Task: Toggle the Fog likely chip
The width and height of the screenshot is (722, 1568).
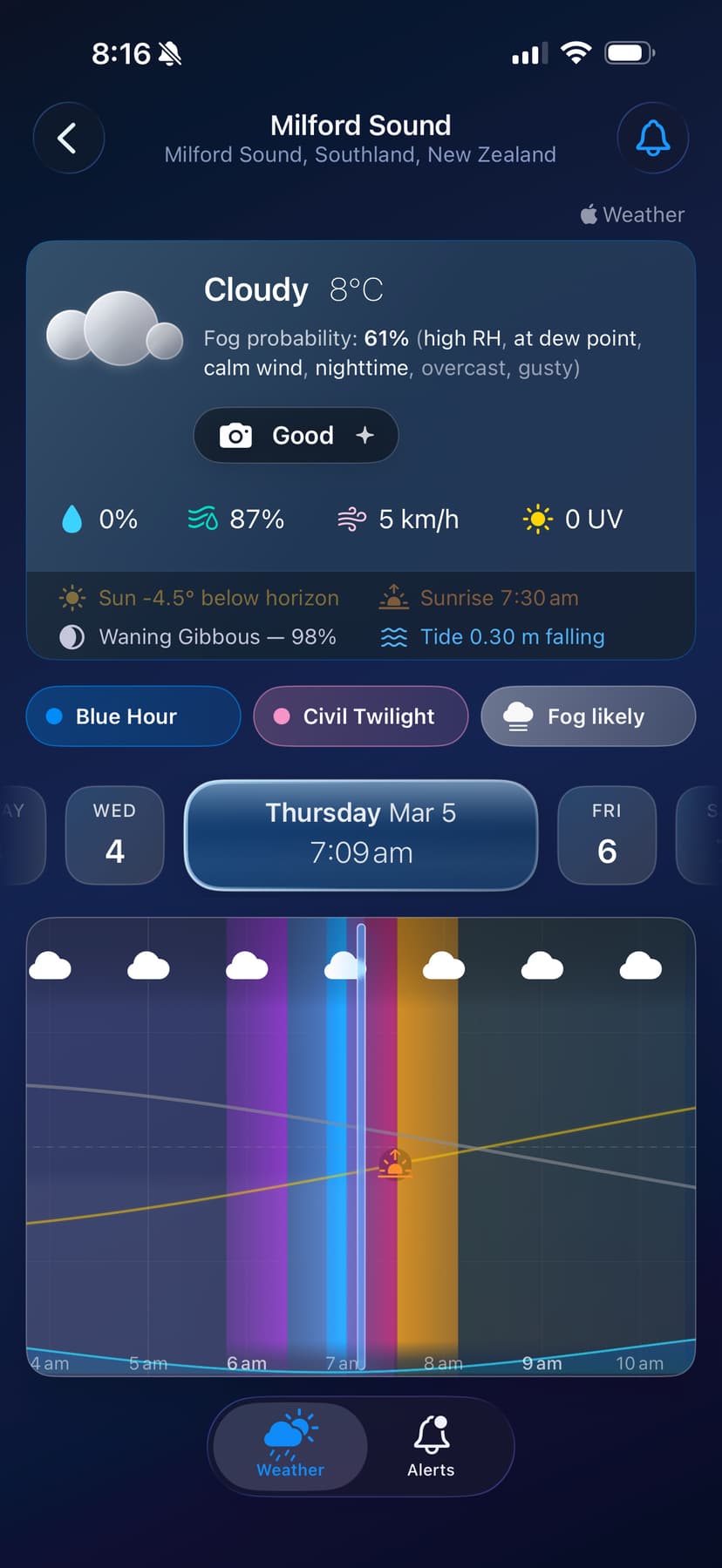Action: pos(588,716)
